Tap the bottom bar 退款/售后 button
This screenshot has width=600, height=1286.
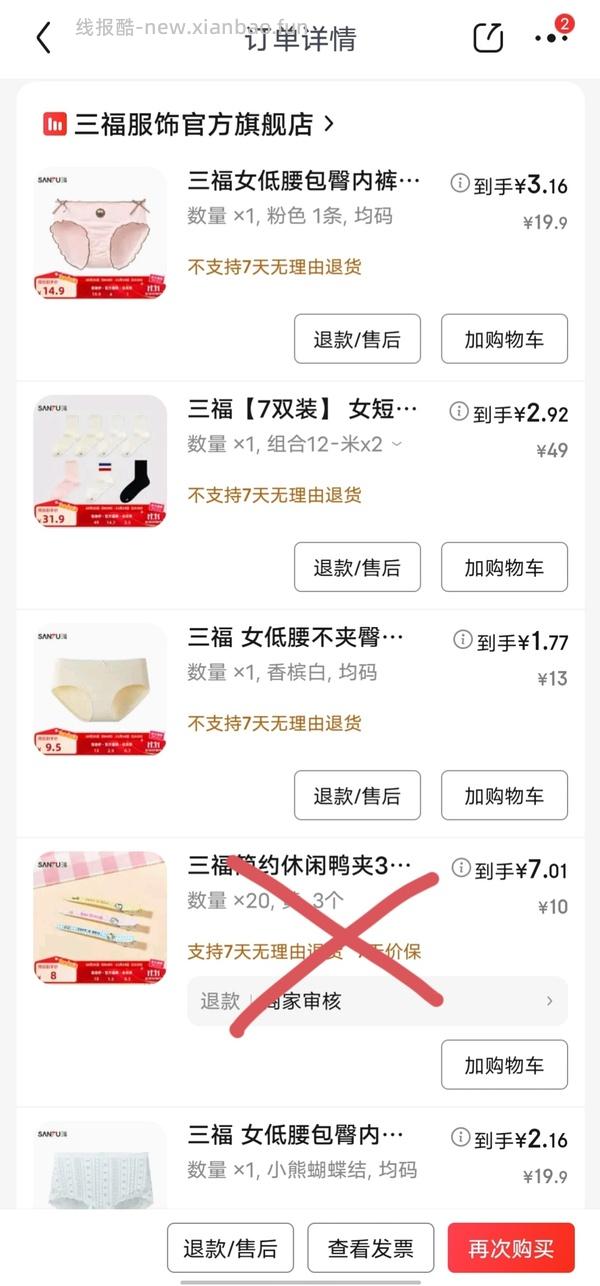pyautogui.click(x=230, y=1248)
